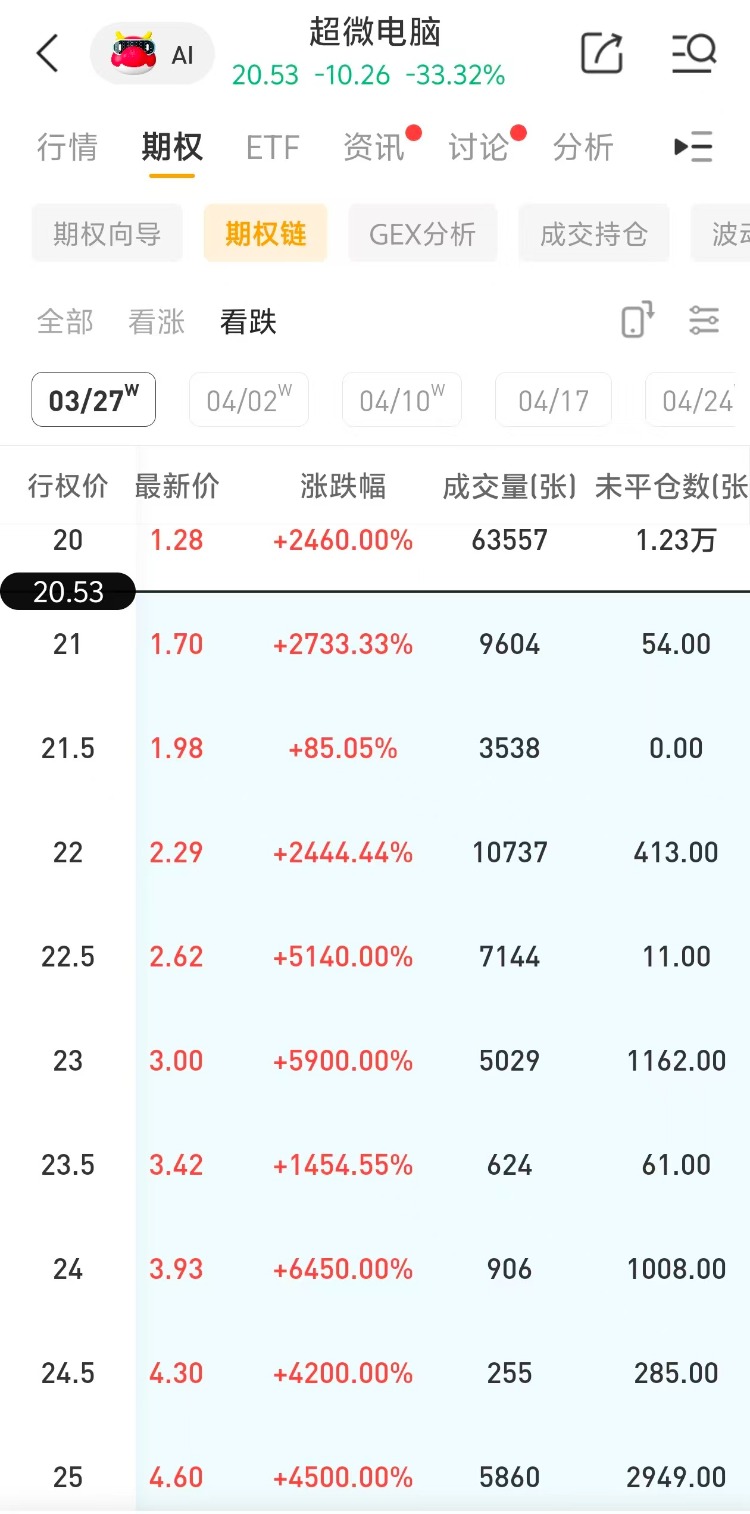Open the 资讯 tab

[x=374, y=148]
